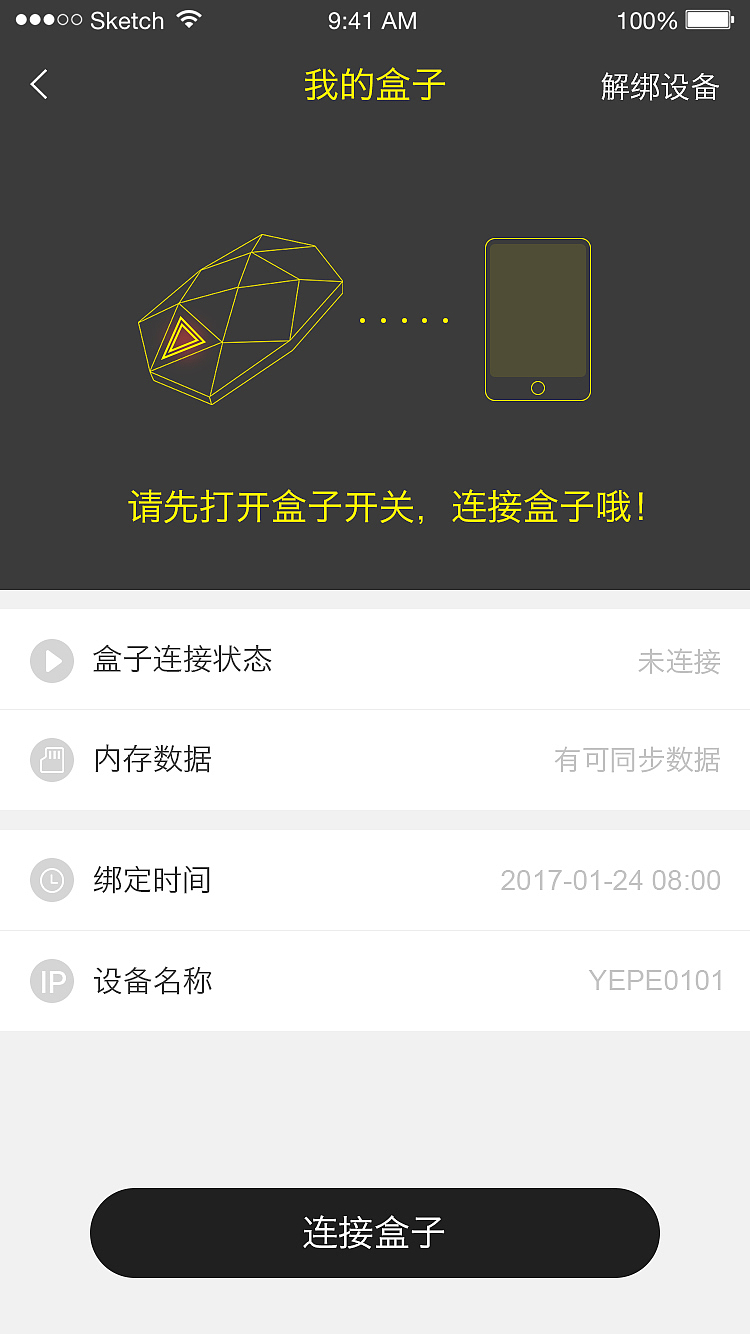Tap the 连接盒子 button
The image size is (750, 1334).
click(x=375, y=1233)
